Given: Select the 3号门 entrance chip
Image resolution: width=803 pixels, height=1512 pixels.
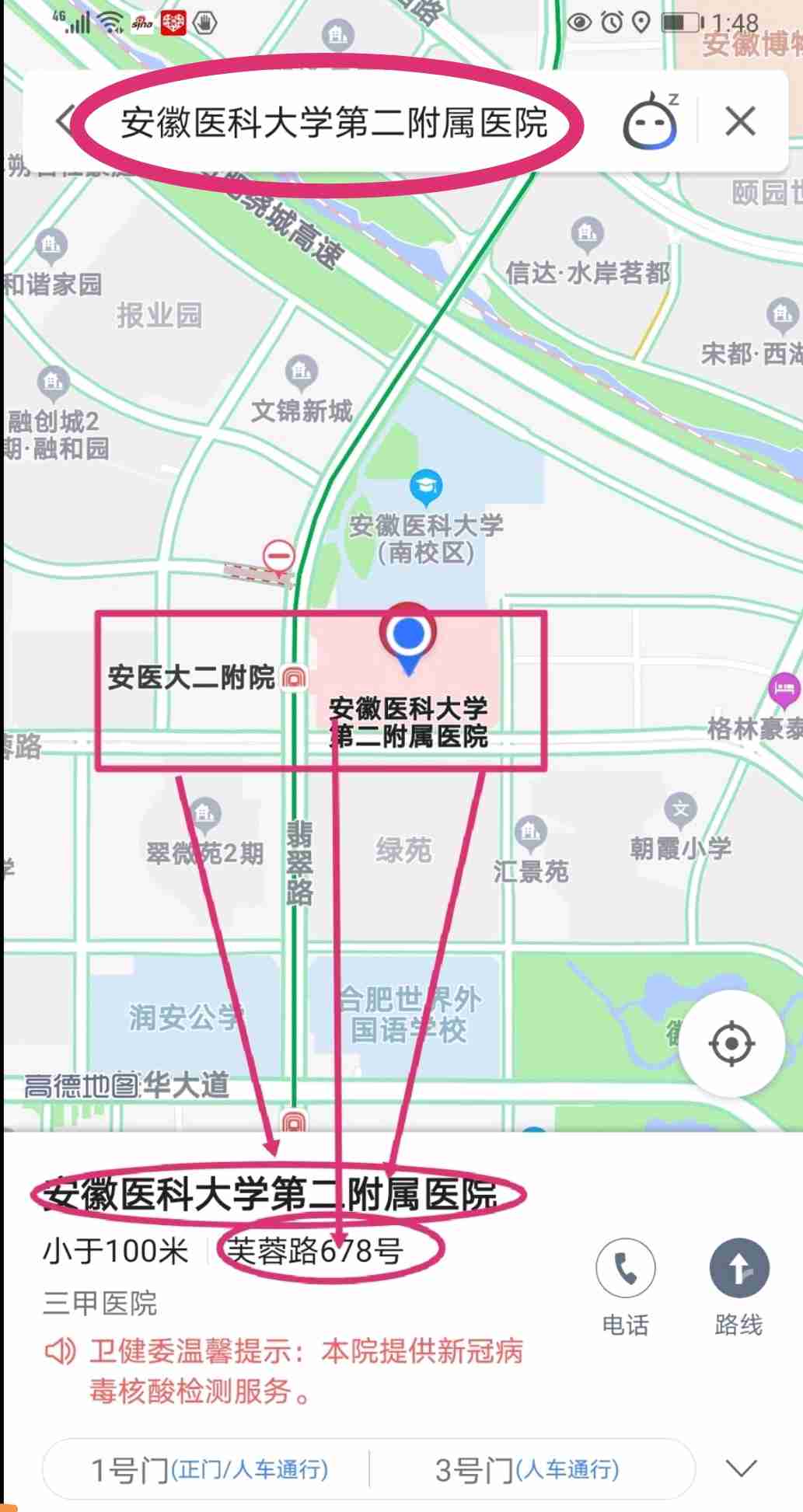Looking at the screenshot, I should point(527,1469).
